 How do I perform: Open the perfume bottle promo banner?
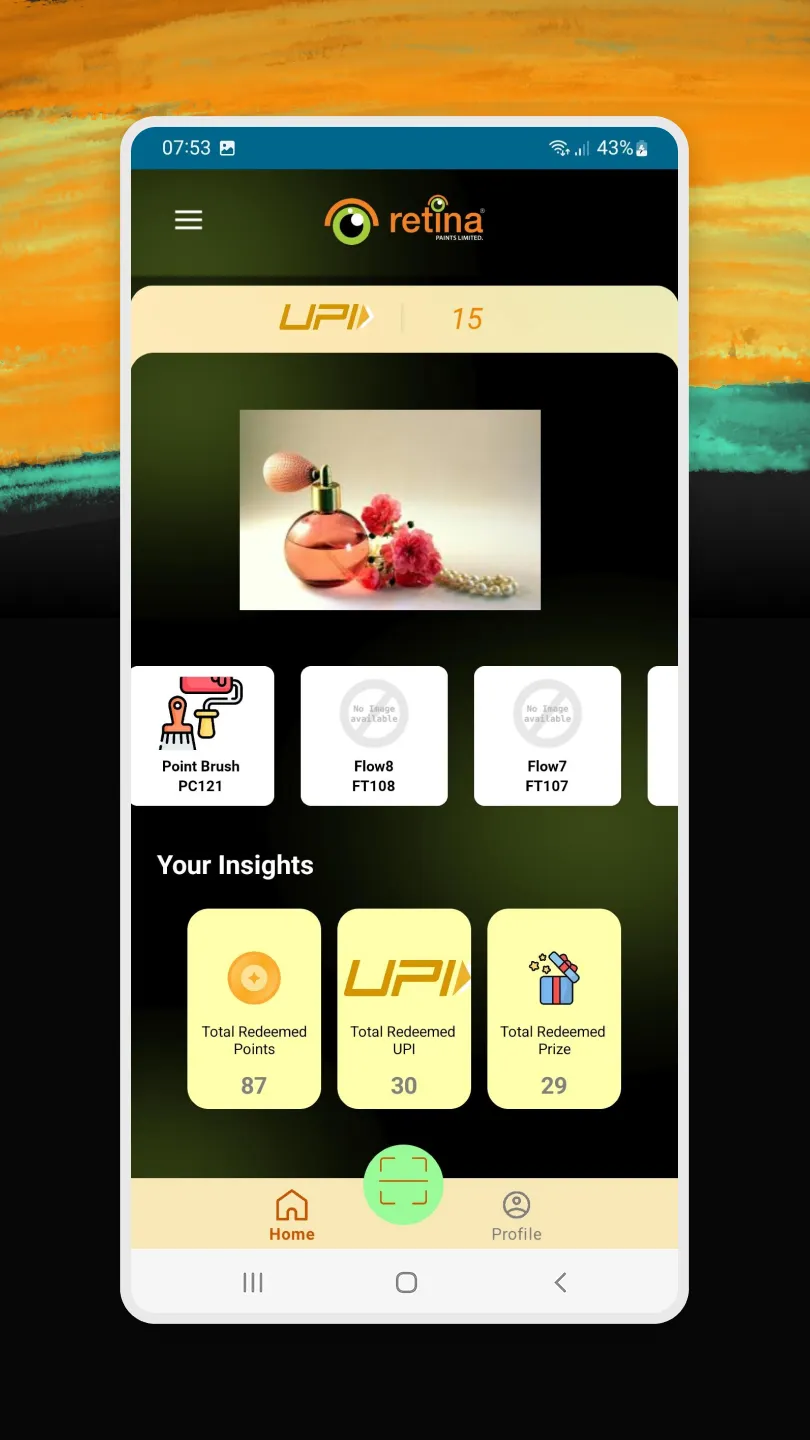(x=390, y=509)
